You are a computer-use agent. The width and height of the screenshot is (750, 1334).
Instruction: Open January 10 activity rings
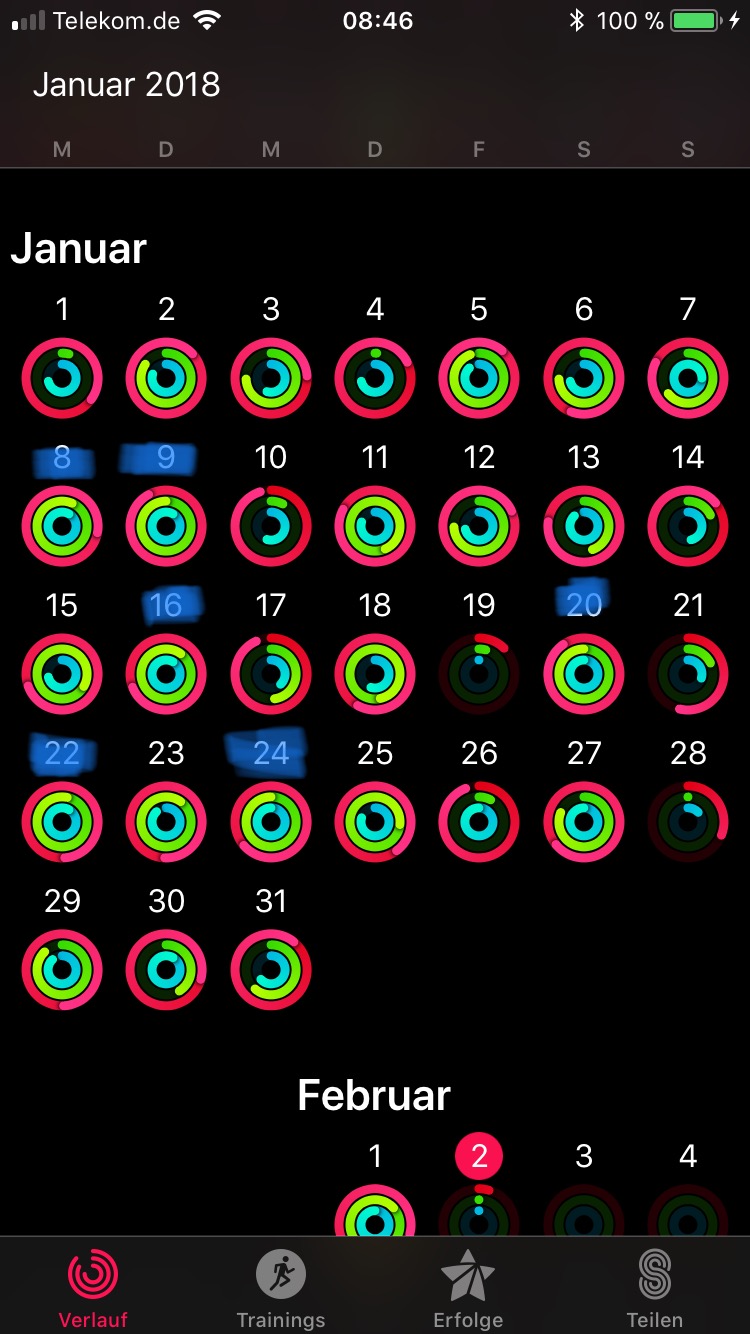point(271,526)
